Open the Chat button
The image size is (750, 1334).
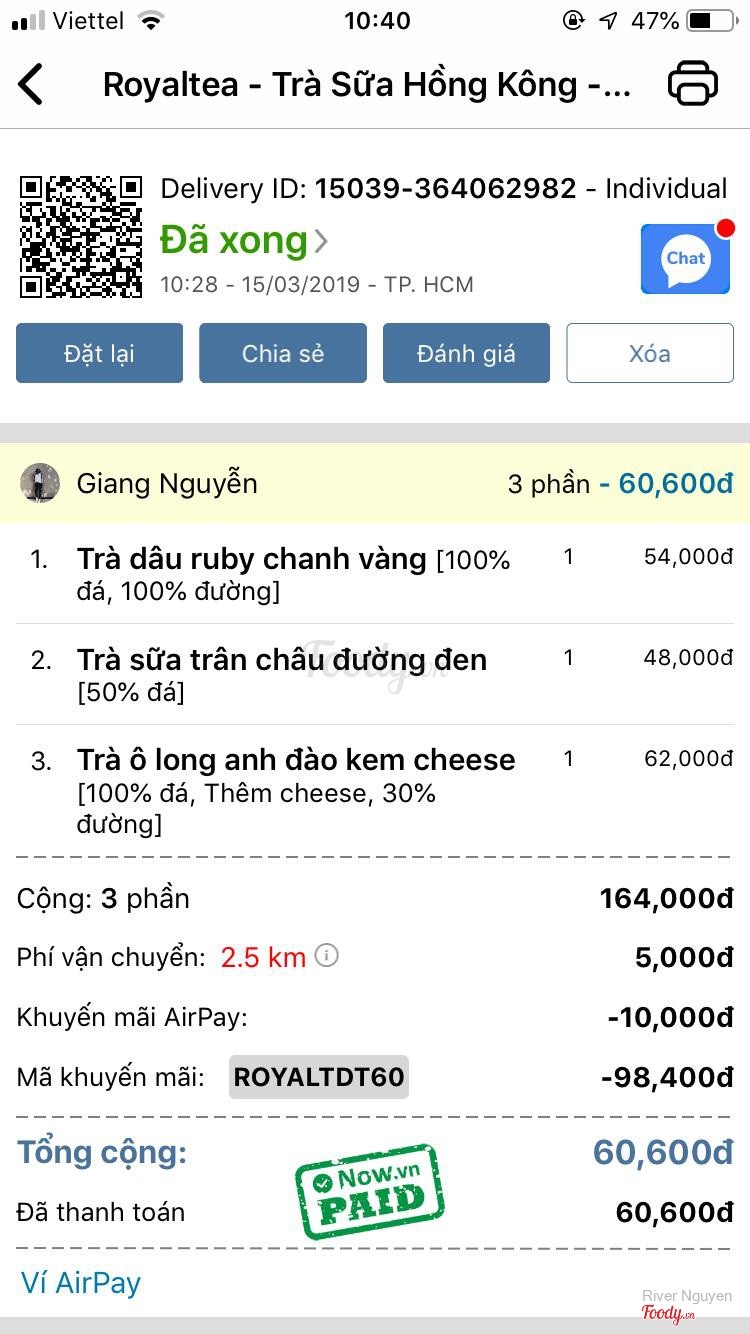tap(685, 259)
